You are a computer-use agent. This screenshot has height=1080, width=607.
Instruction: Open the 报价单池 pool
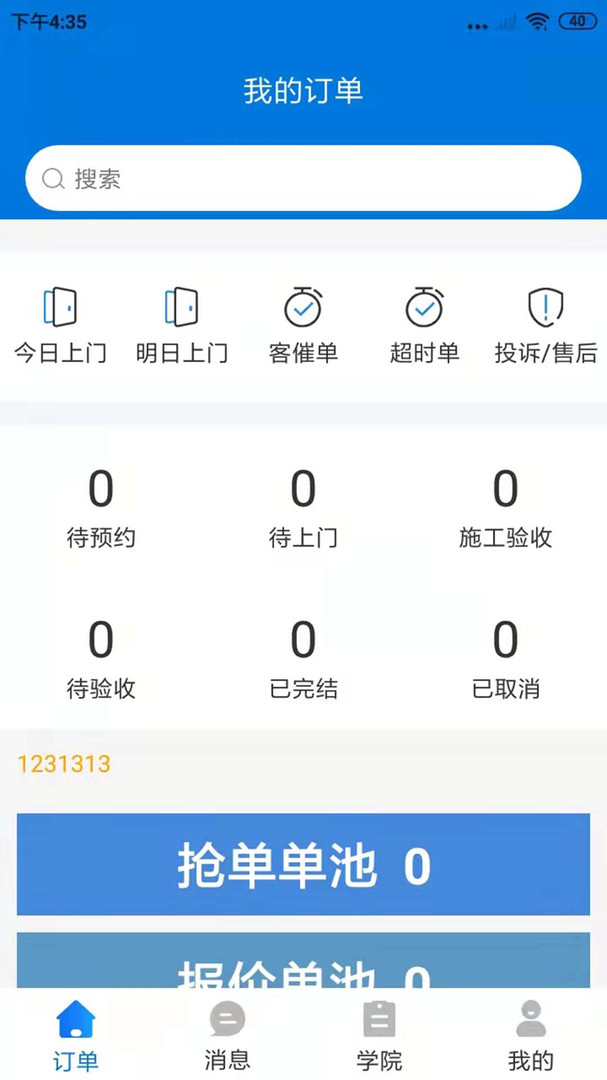pyautogui.click(x=303, y=962)
